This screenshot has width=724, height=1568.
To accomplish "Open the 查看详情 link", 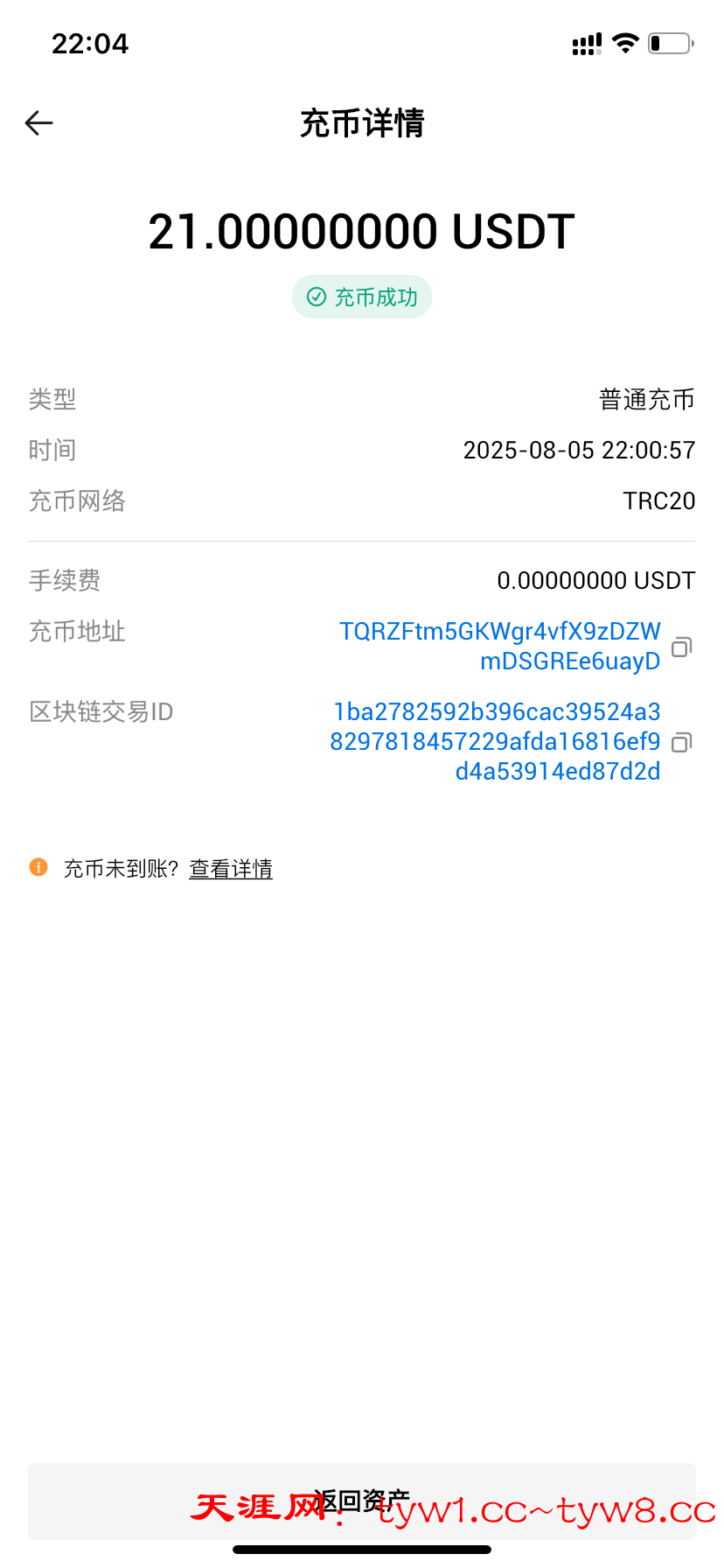I will tap(231, 869).
